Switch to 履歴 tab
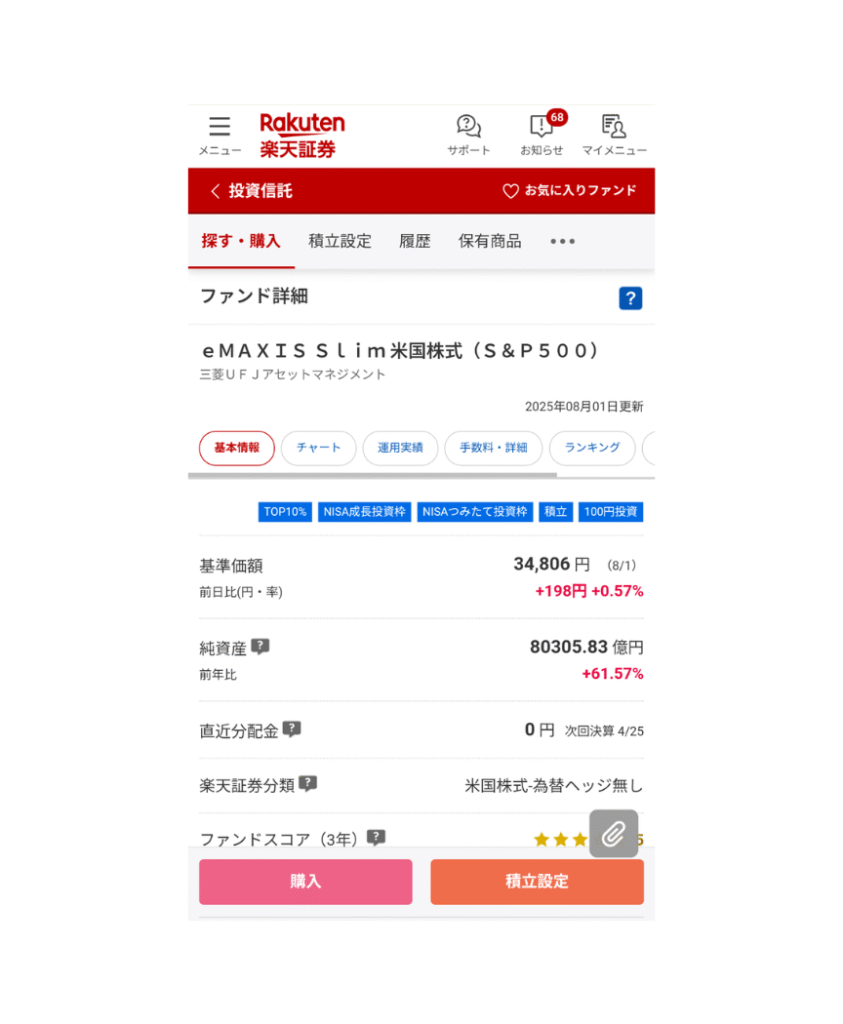This screenshot has width=843, height=1024. tap(415, 241)
